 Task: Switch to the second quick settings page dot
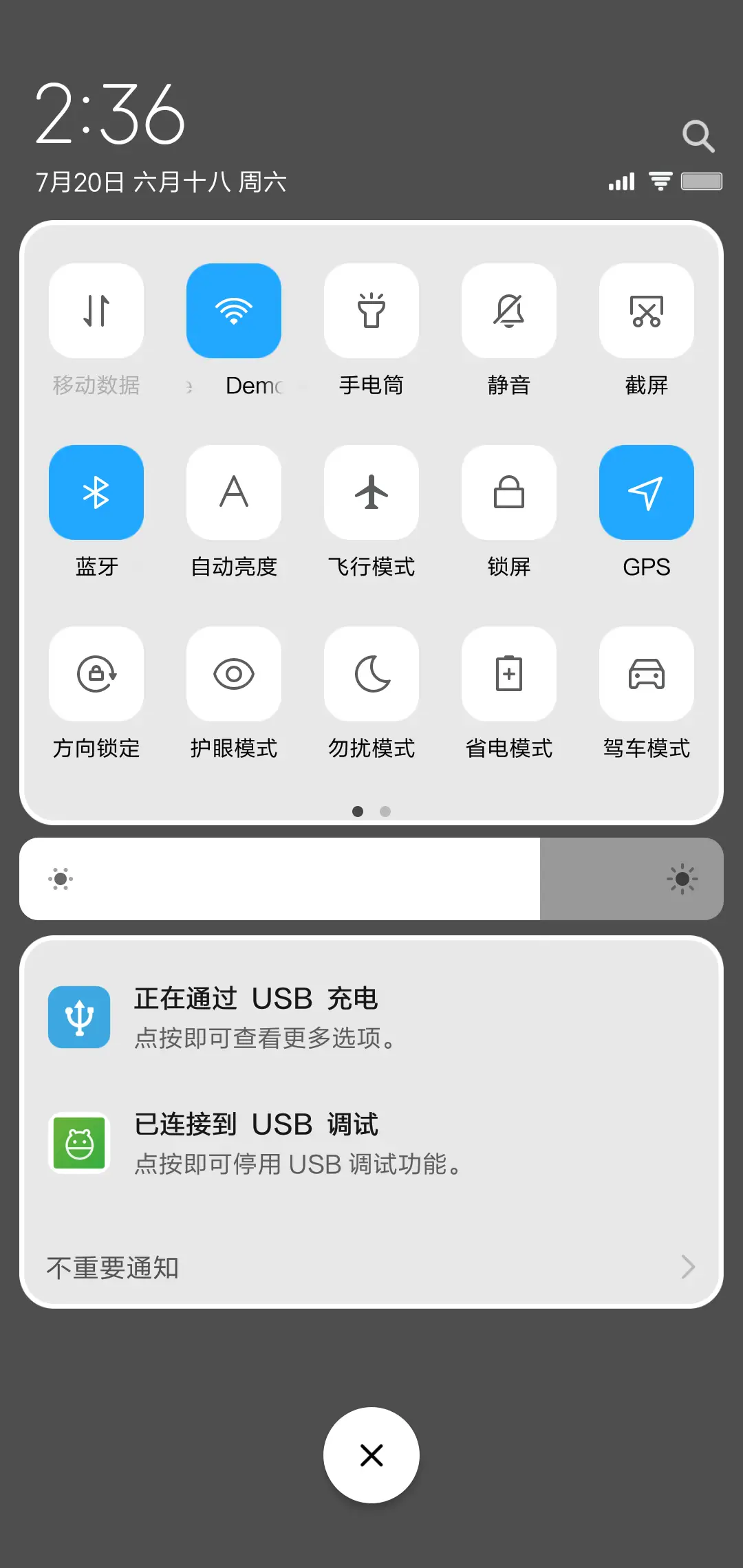pos(385,812)
